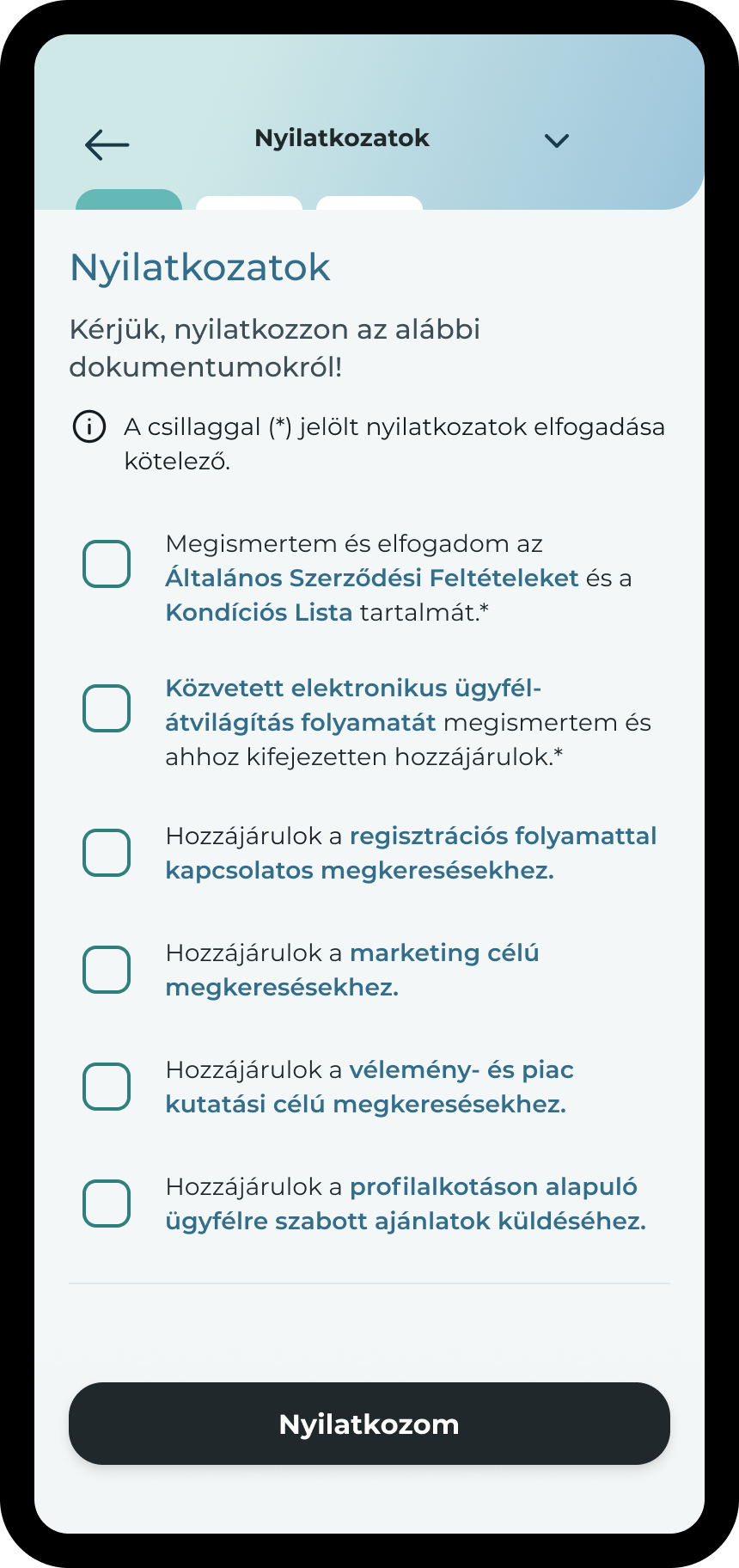The image size is (739, 1568).
Task: Open the Általános Szerződési Feltételeket link
Action: click(371, 578)
